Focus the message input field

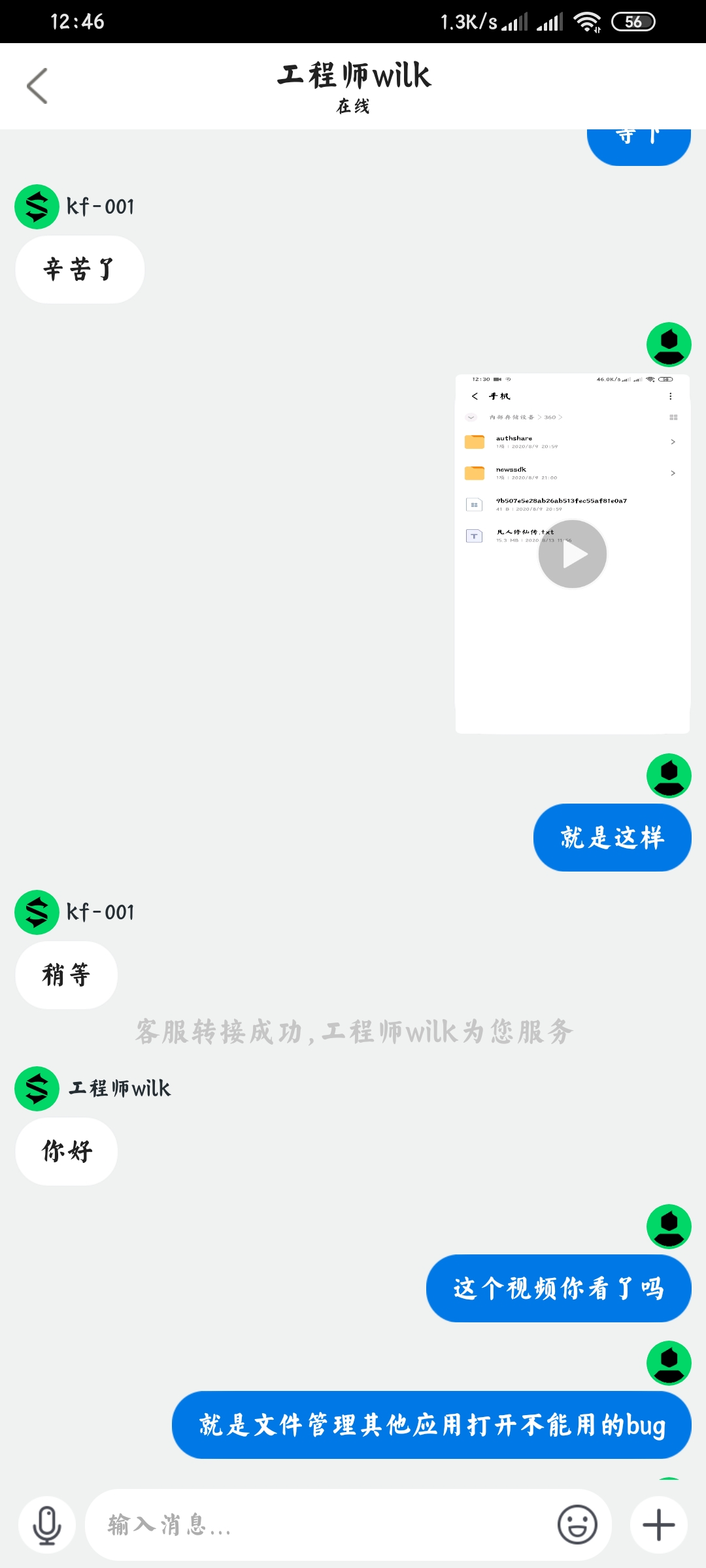pyautogui.click(x=320, y=1525)
